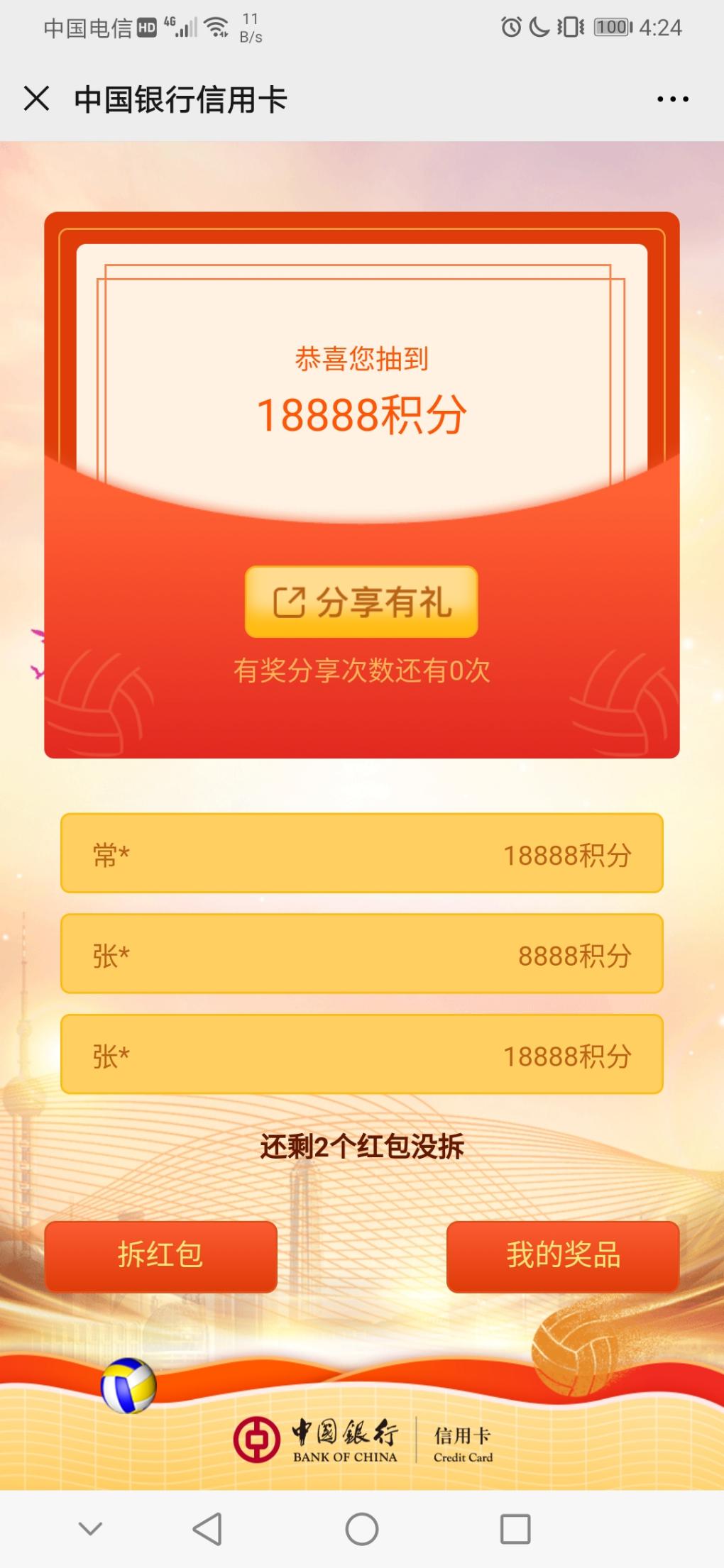The width and height of the screenshot is (724, 1568).
Task: Return to the home screen
Action: (x=362, y=1528)
